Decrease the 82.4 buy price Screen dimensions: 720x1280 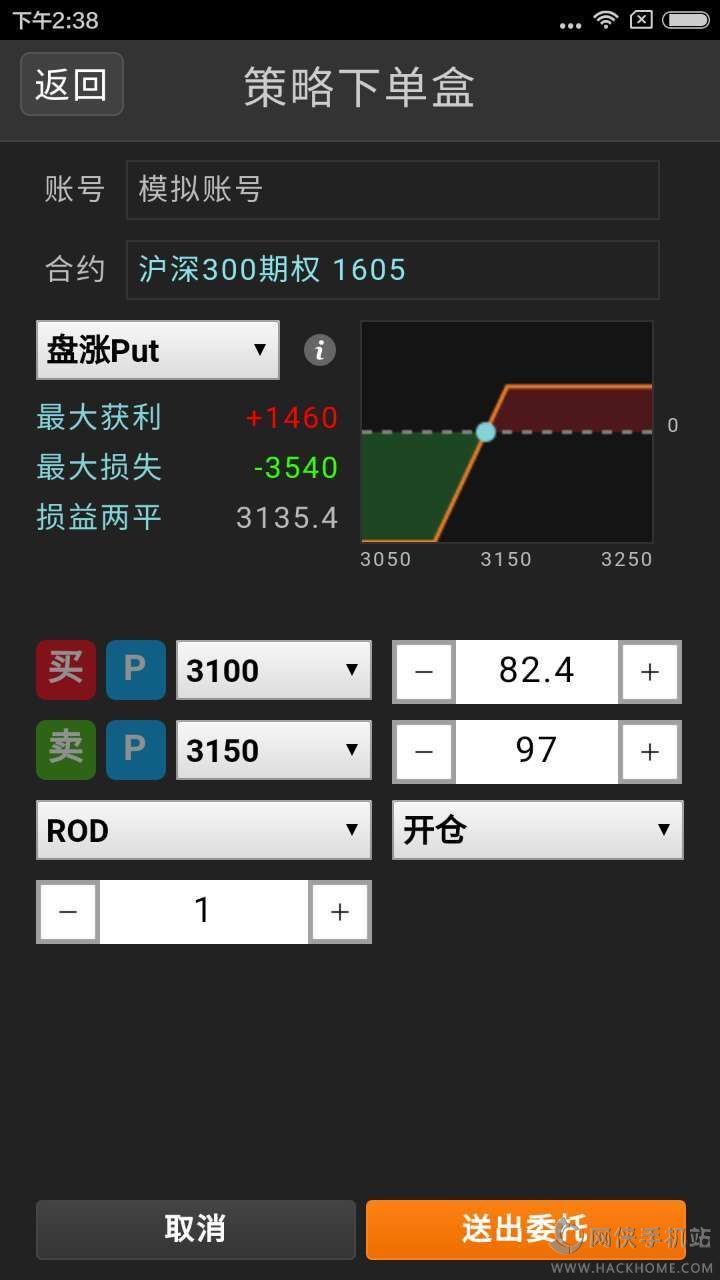[x=424, y=672]
